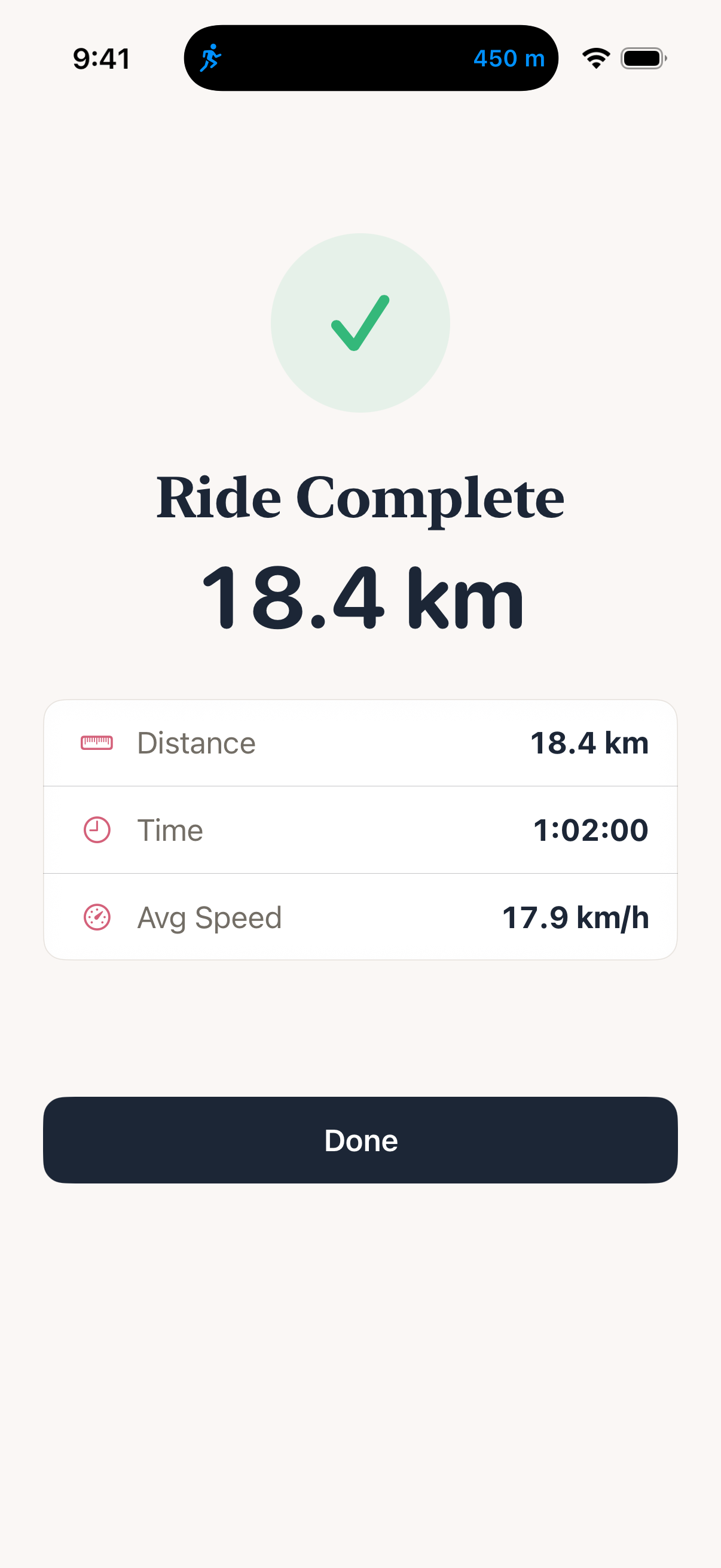Viewport: 721px width, 1568px height.
Task: Tap the Done button
Action: (360, 1140)
